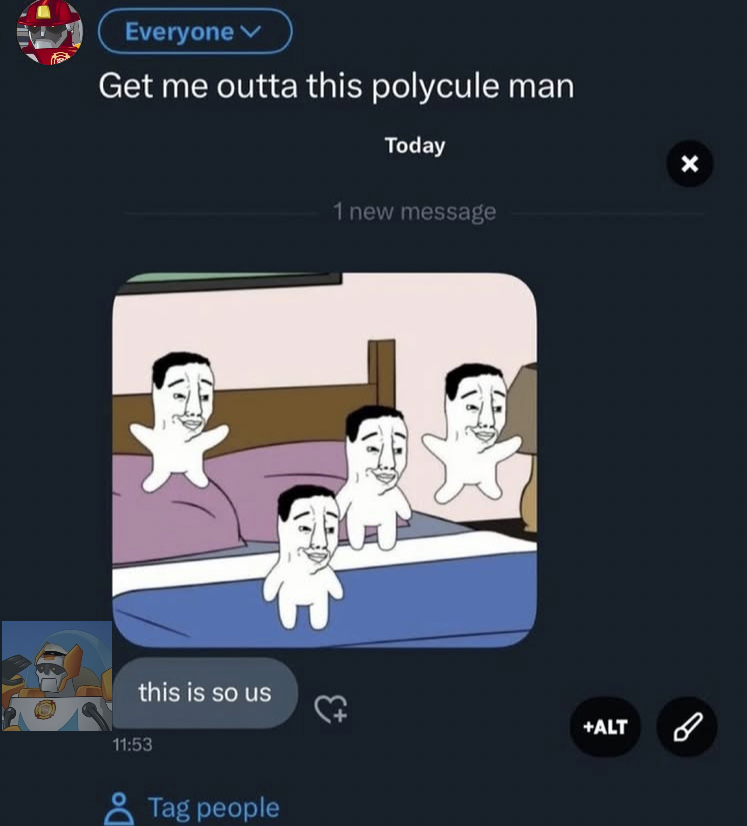The image size is (747, 826).
Task: Edit the attached image with the brush
Action: 687,727
